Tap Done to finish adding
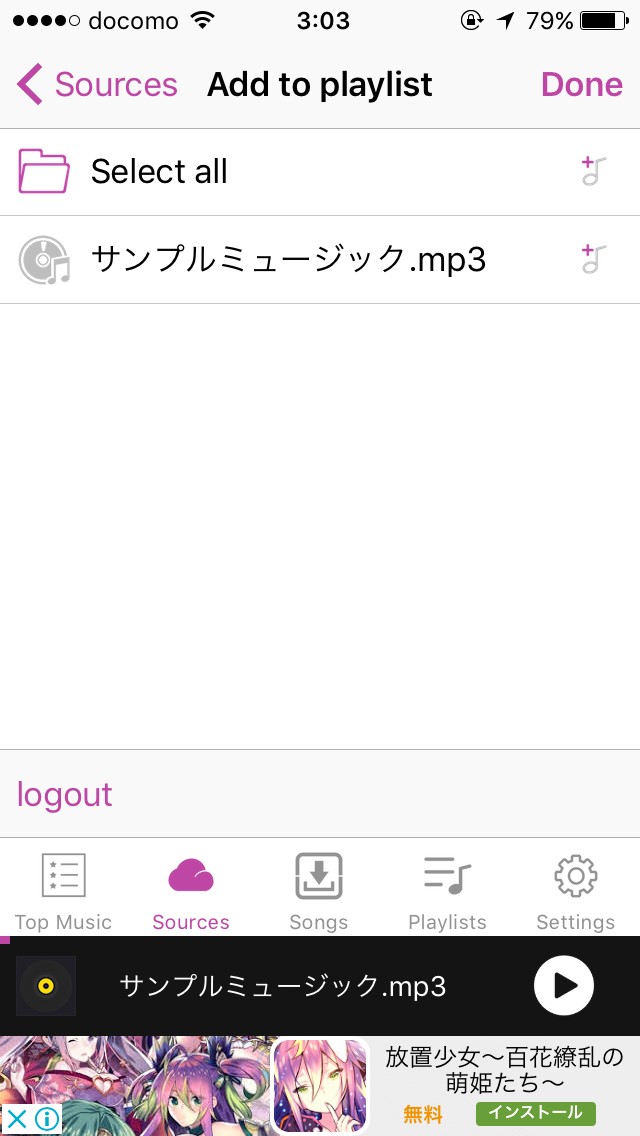Viewport: 640px width, 1136px height. [x=581, y=85]
